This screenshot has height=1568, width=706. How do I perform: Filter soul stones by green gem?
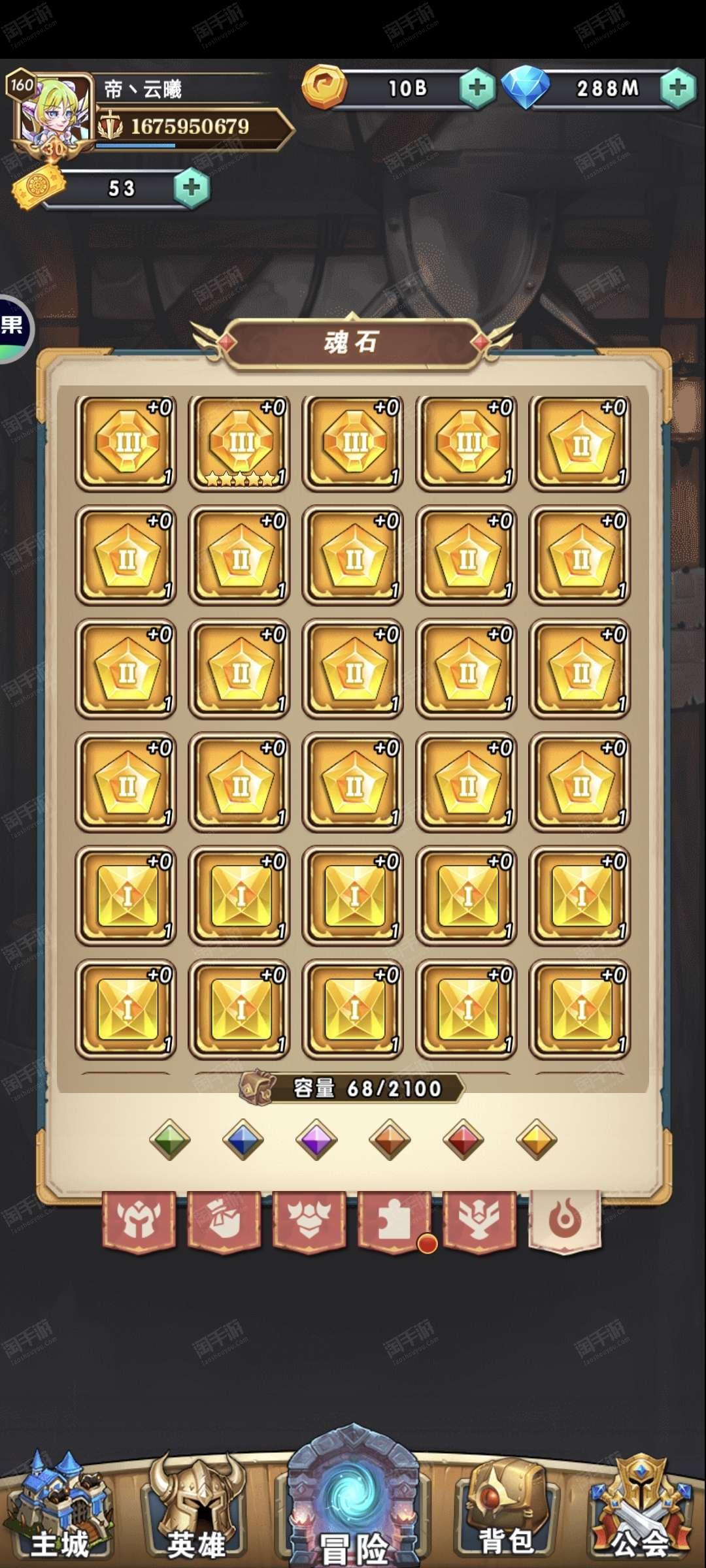[x=169, y=1139]
